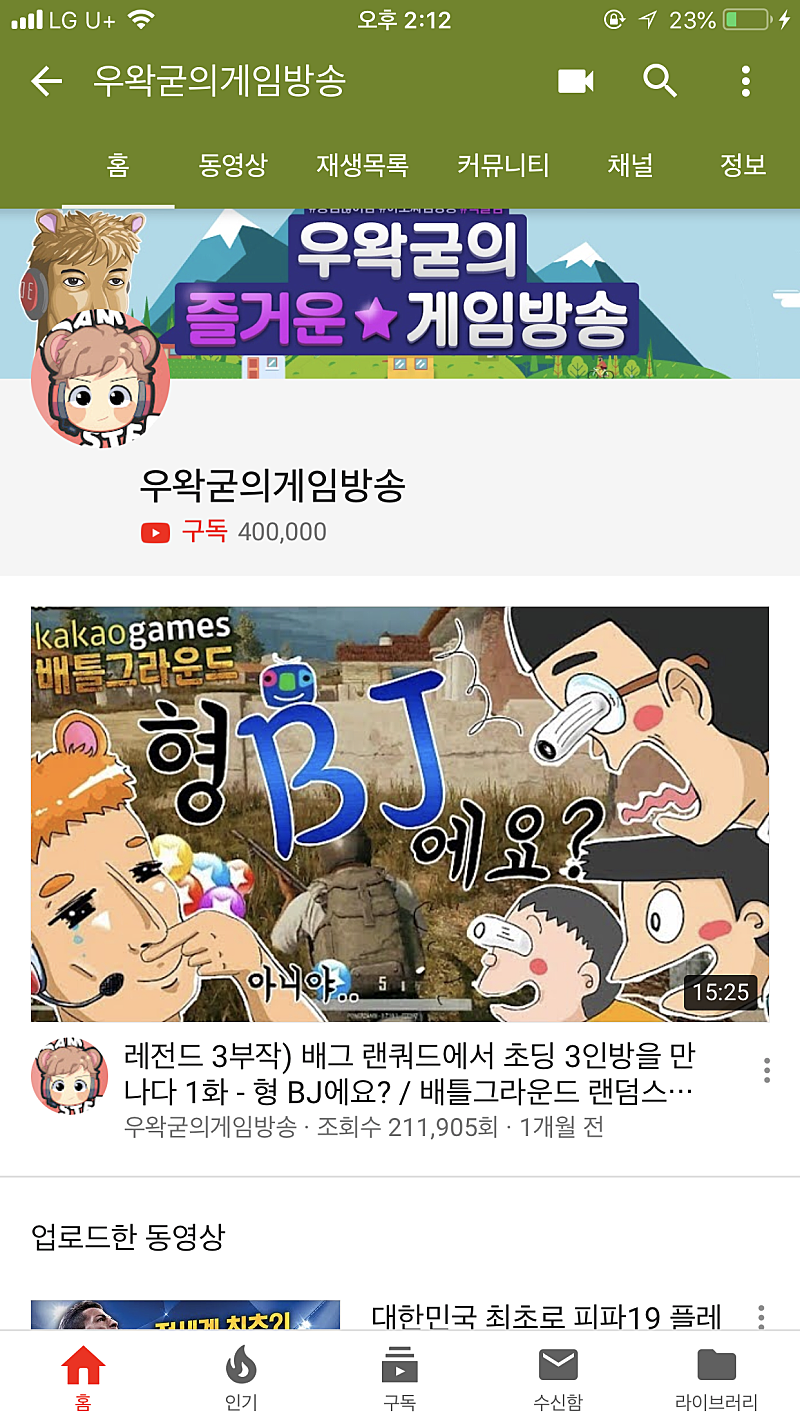Open the 대한민국 최초로 피파19 video
The height and width of the screenshot is (1422, 800).
pos(545,1317)
